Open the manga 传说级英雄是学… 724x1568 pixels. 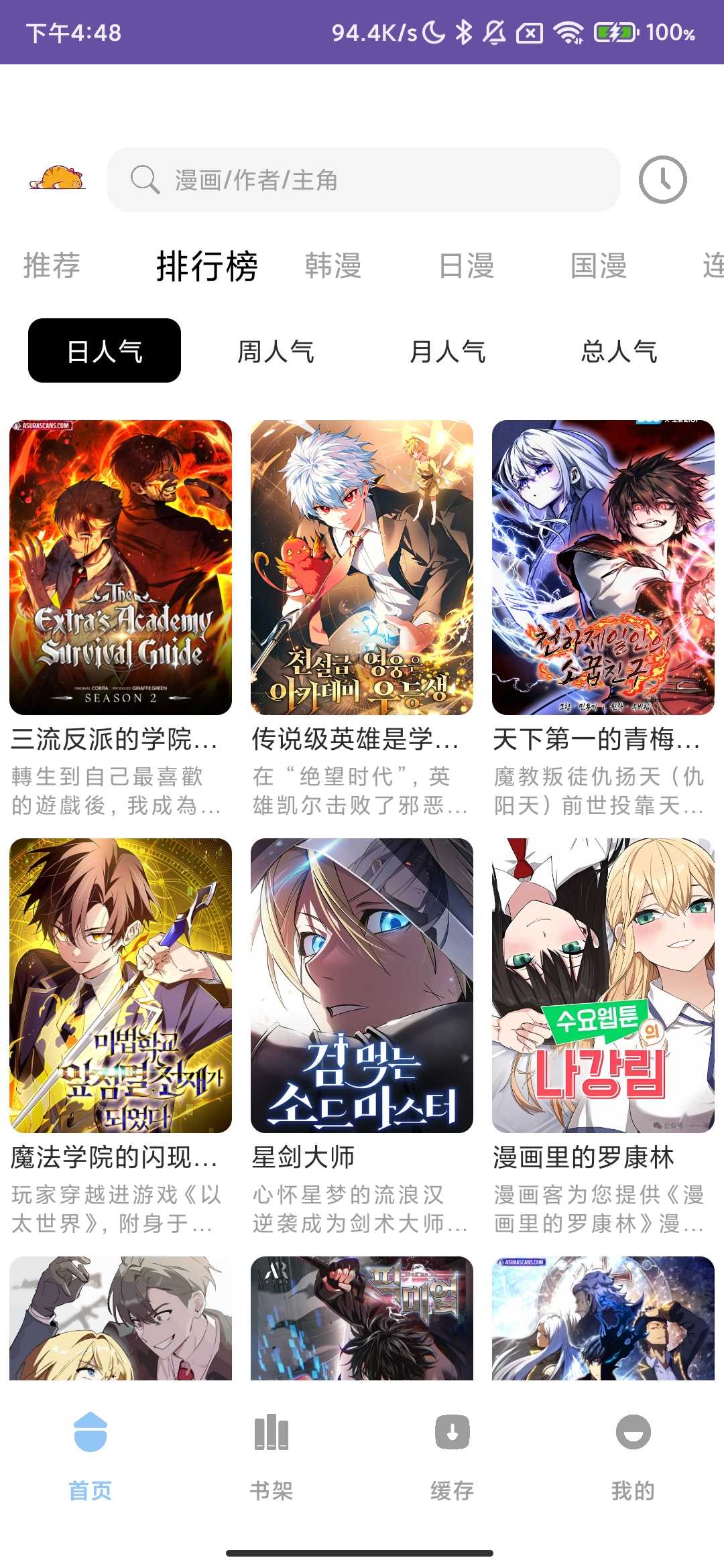click(362, 568)
